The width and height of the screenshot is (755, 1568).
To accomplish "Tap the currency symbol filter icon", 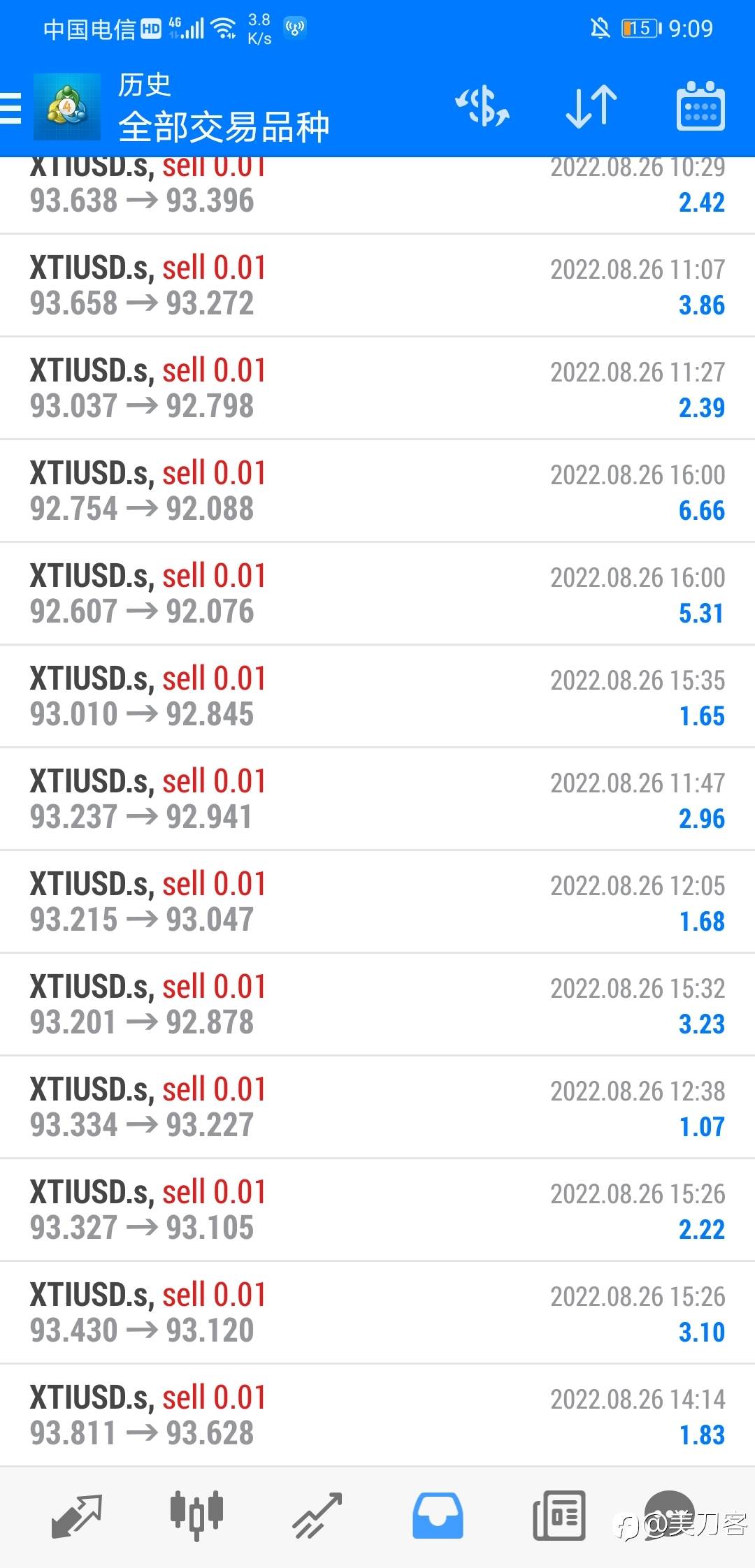I will pos(482,107).
